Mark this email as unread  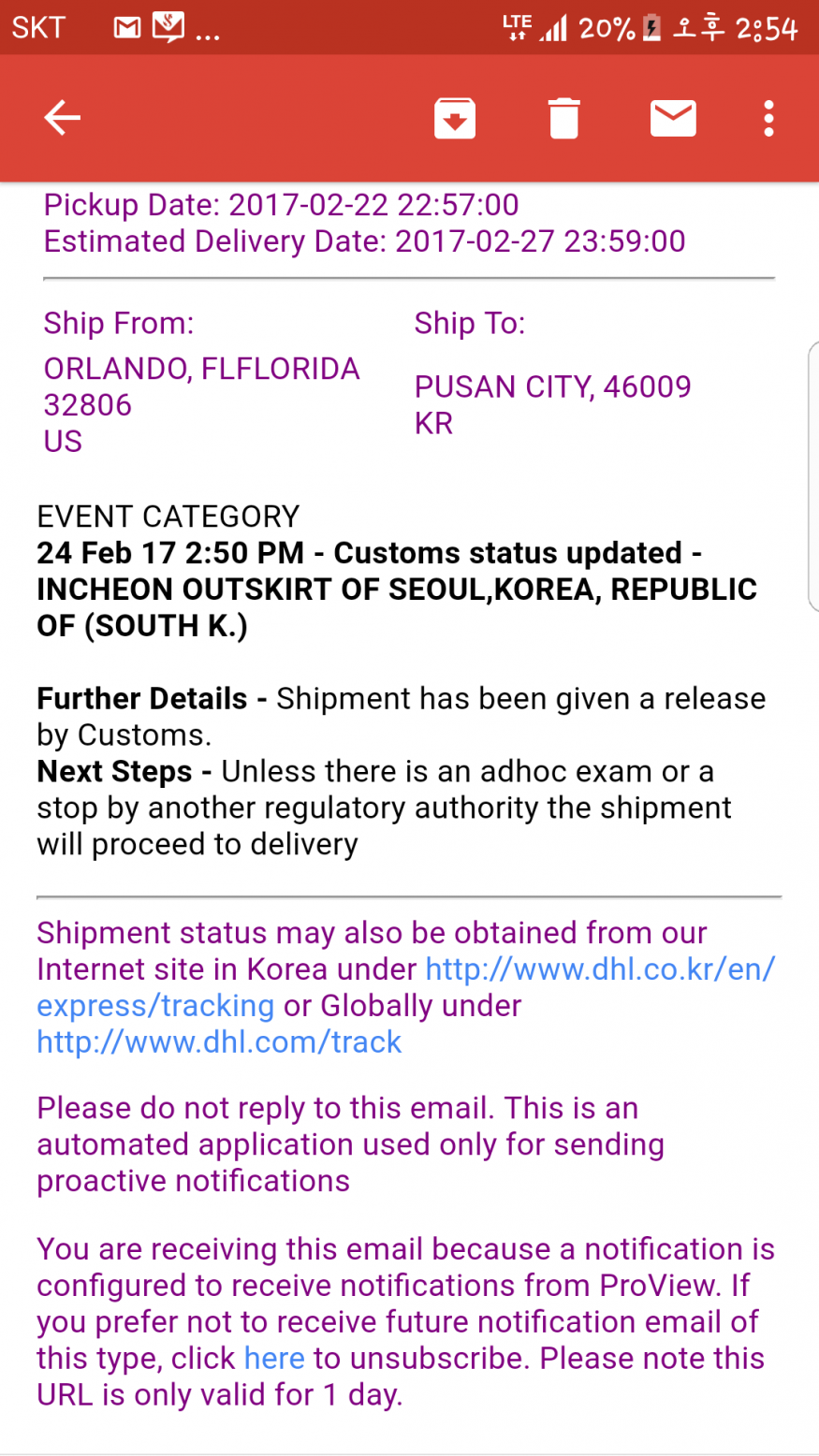(673, 118)
